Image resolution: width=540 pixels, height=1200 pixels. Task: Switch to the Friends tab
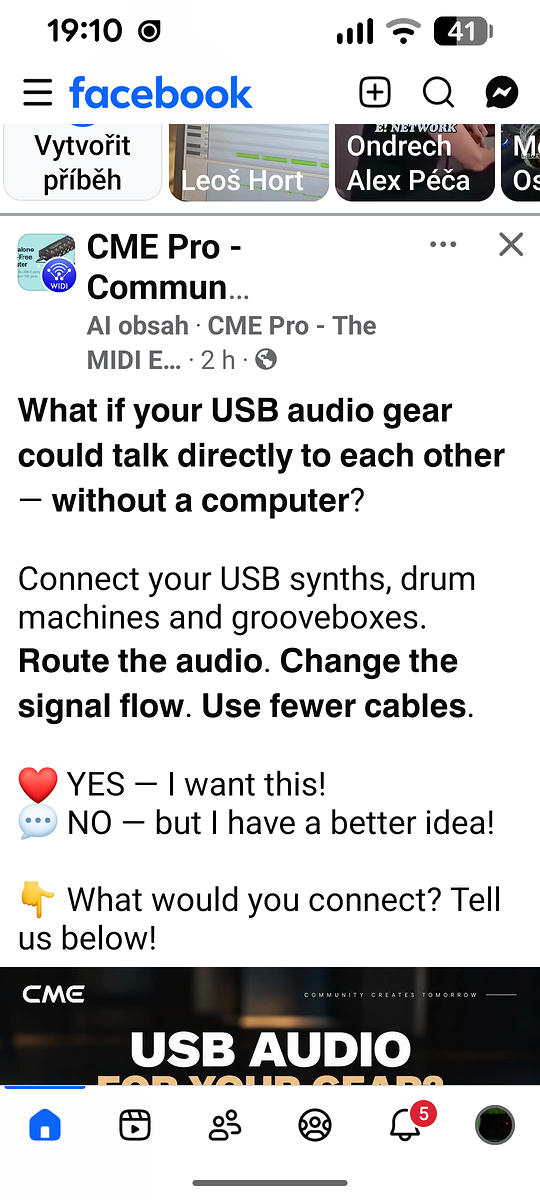pyautogui.click(x=225, y=1126)
